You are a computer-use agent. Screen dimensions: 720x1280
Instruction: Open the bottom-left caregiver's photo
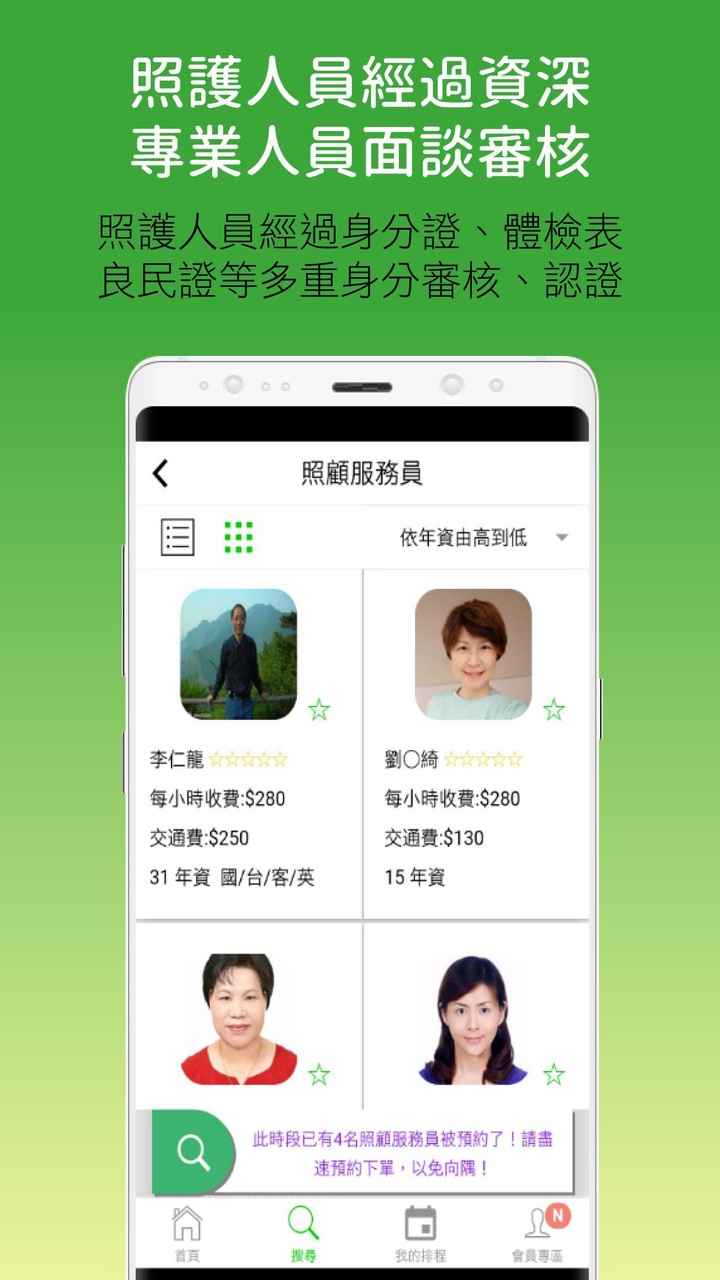coord(238,1015)
